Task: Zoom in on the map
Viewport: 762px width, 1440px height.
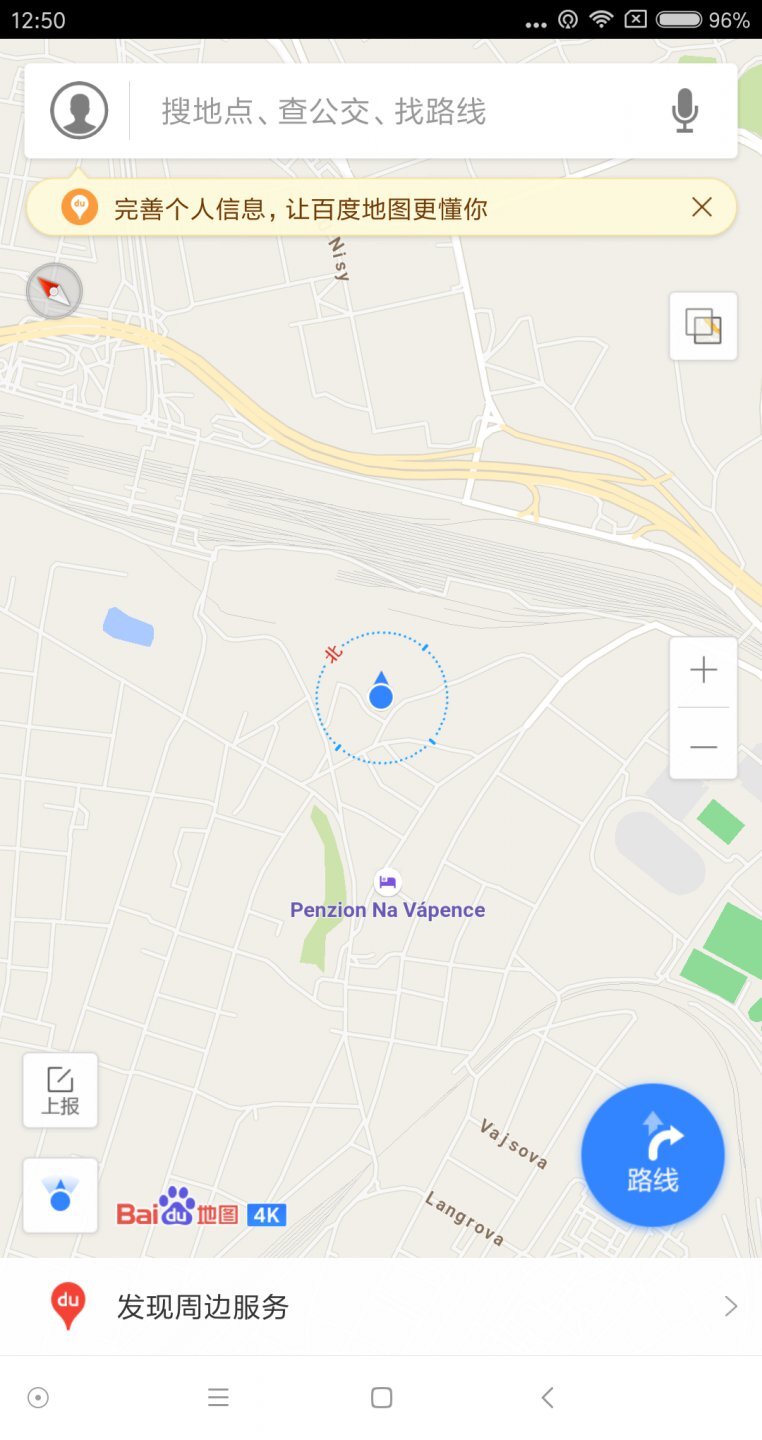Action: [703, 671]
